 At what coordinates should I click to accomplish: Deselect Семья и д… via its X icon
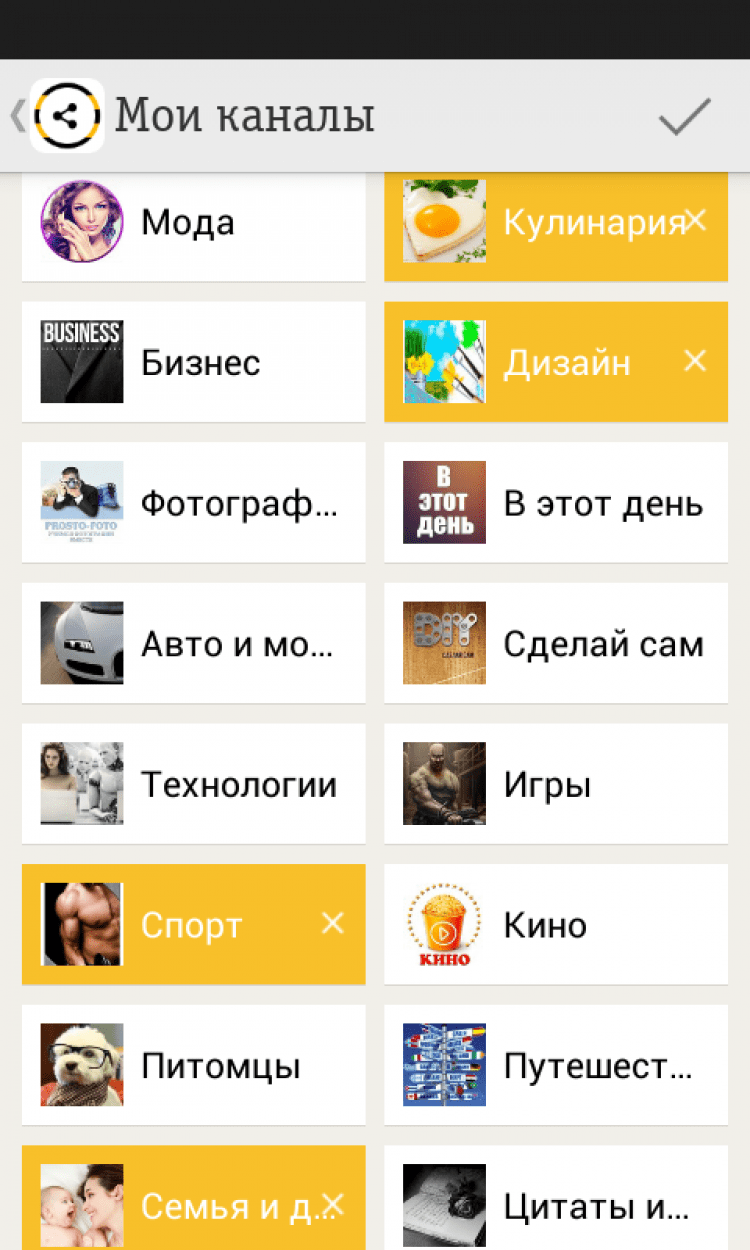pyautogui.click(x=333, y=1205)
